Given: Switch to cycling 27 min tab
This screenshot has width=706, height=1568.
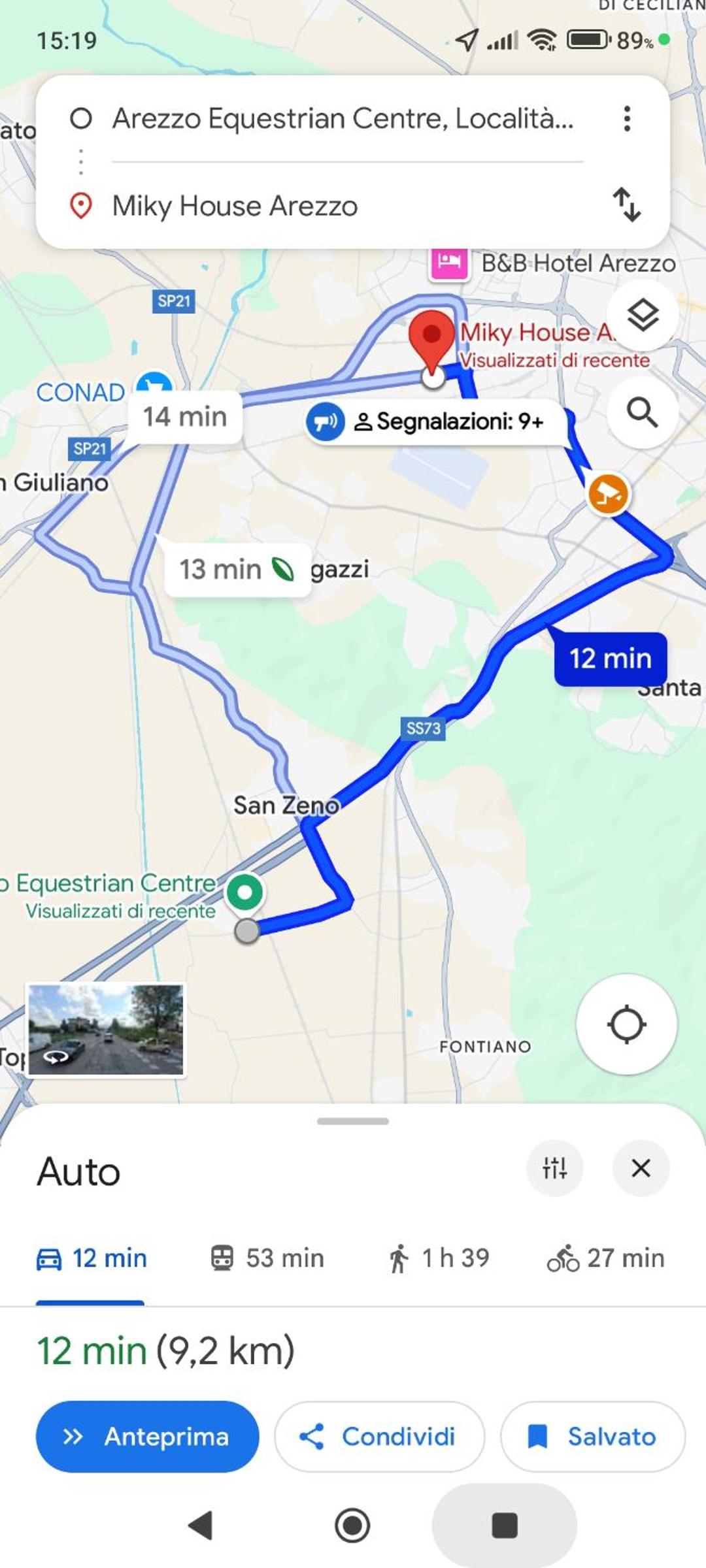Looking at the screenshot, I should (605, 1258).
